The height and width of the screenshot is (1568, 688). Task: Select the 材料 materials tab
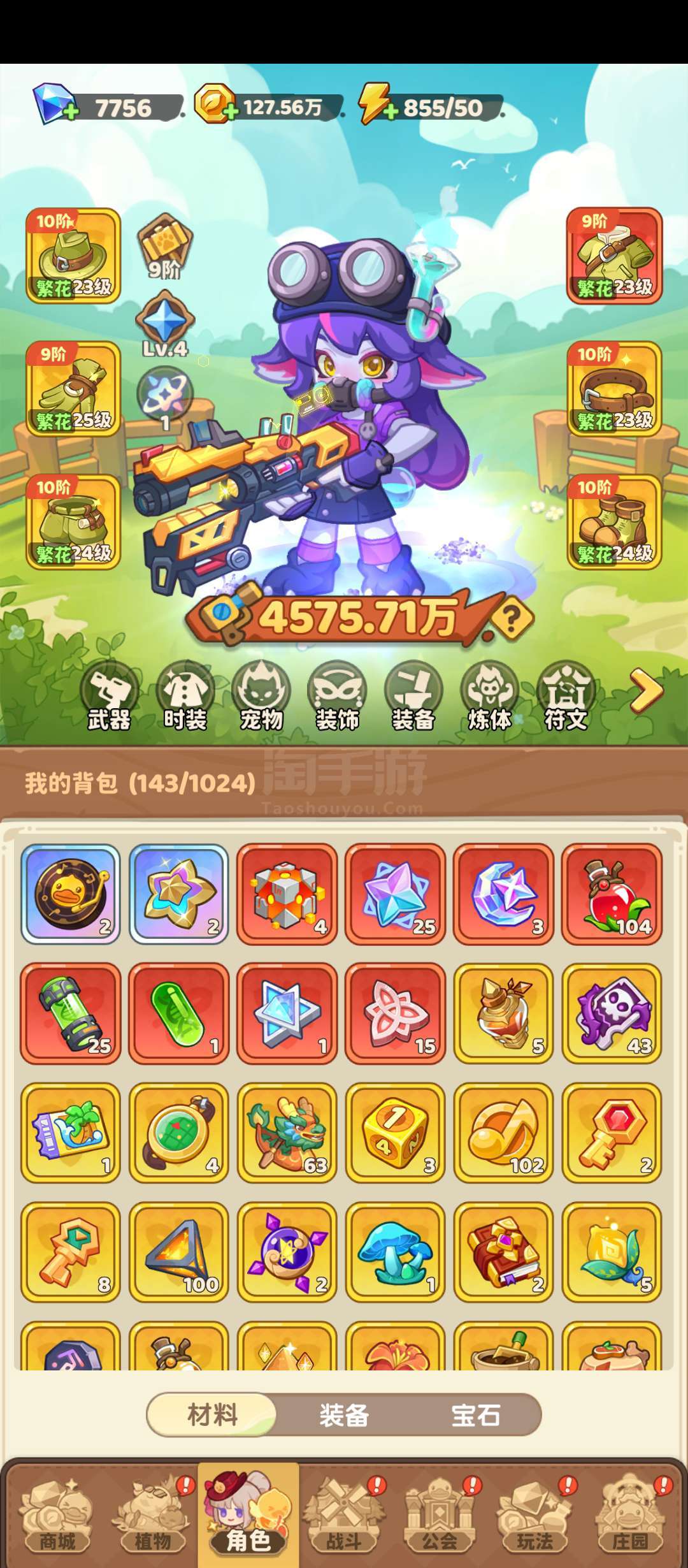212,1415
